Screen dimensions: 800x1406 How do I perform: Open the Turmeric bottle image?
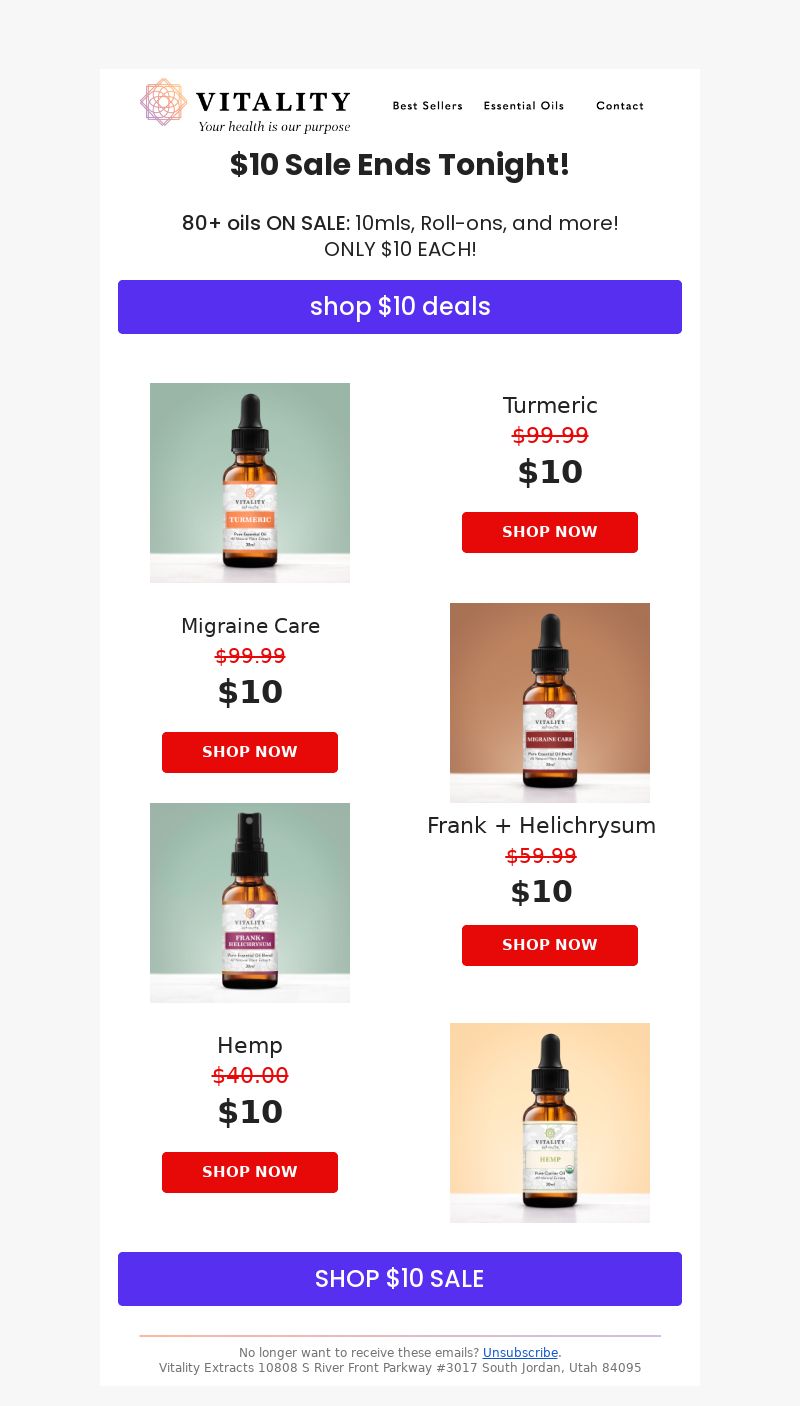[250, 483]
